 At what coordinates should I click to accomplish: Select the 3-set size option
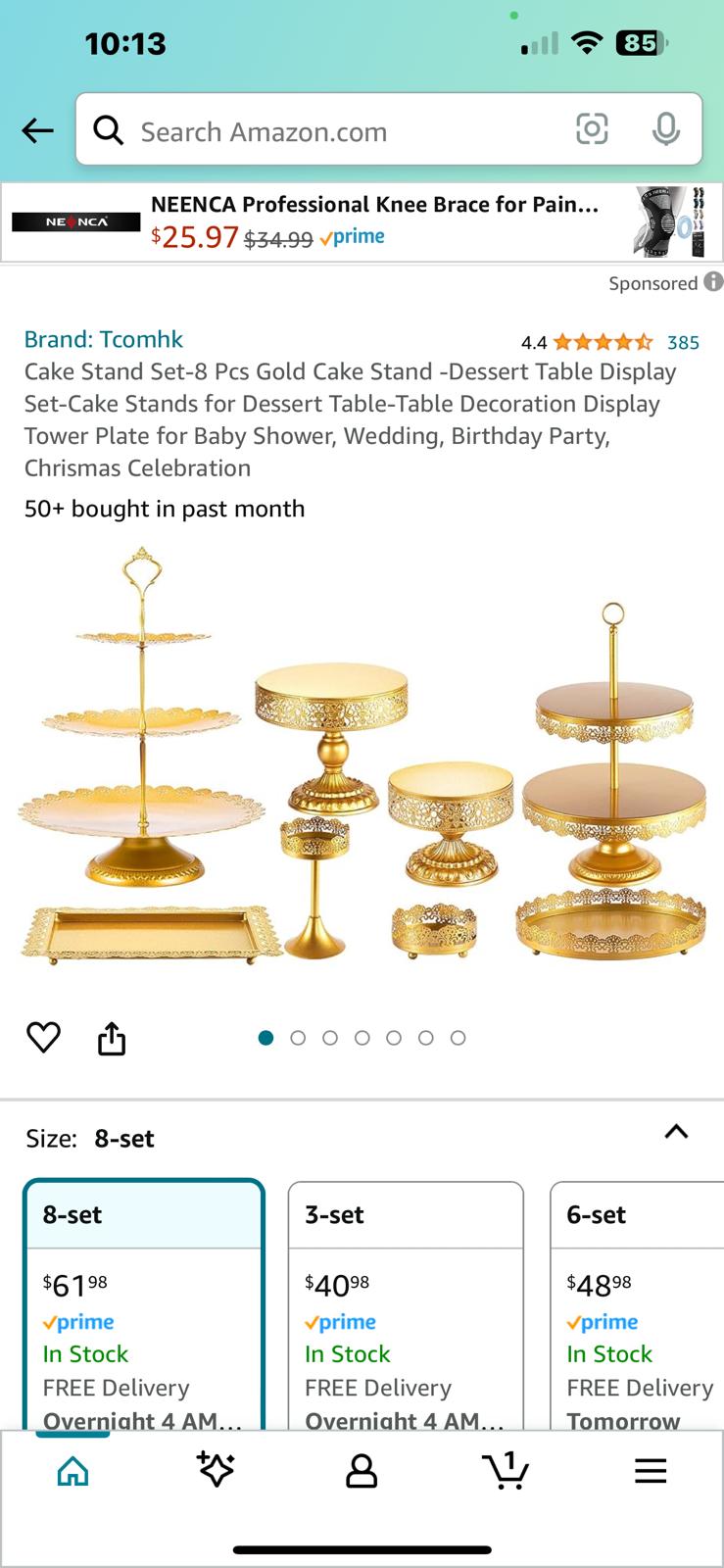click(406, 1303)
